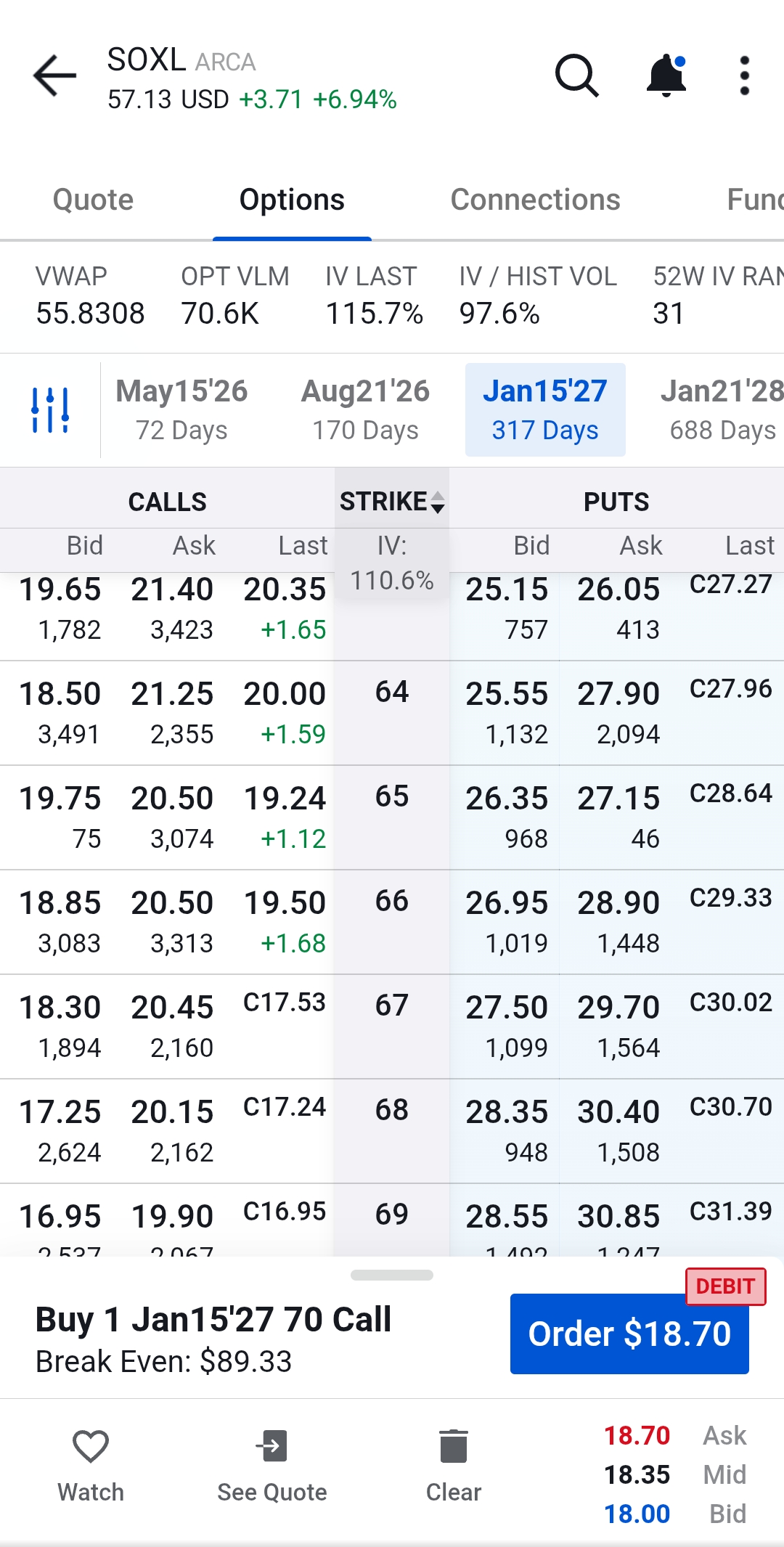Open the three-dot overflow menu
The width and height of the screenshot is (784, 1547).
(744, 75)
